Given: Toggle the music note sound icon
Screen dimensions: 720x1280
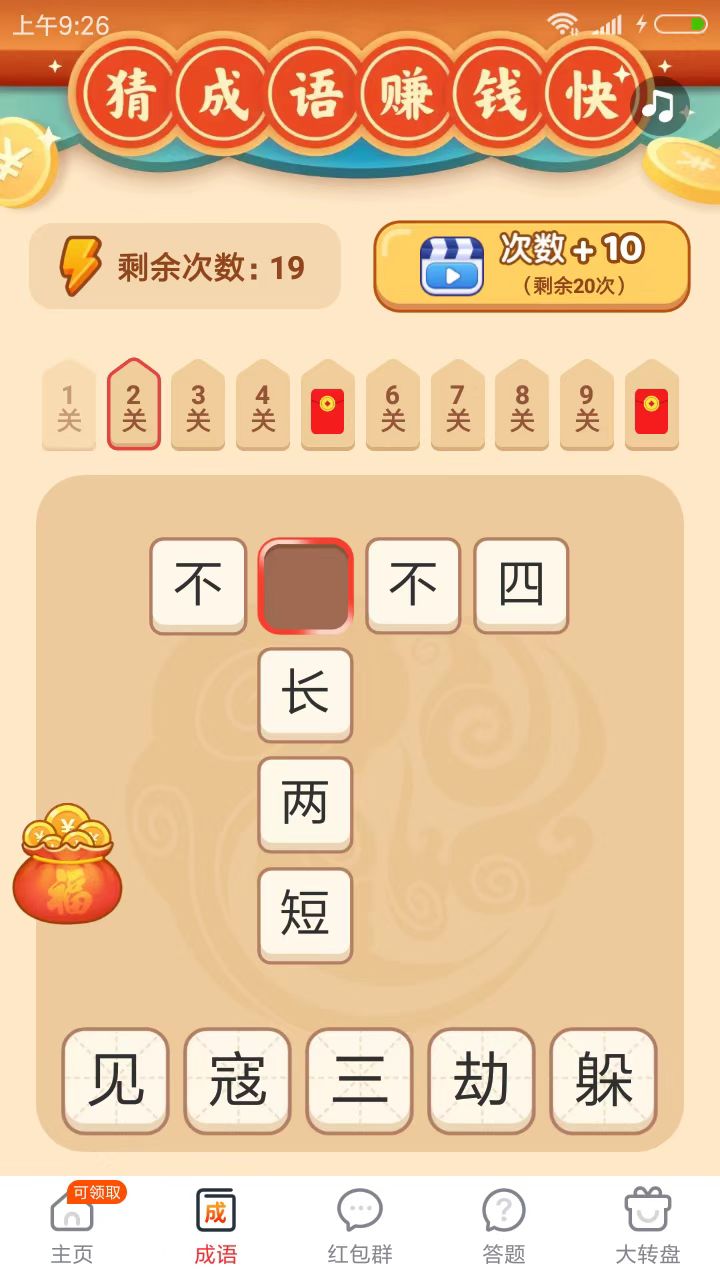Looking at the screenshot, I should [x=661, y=106].
